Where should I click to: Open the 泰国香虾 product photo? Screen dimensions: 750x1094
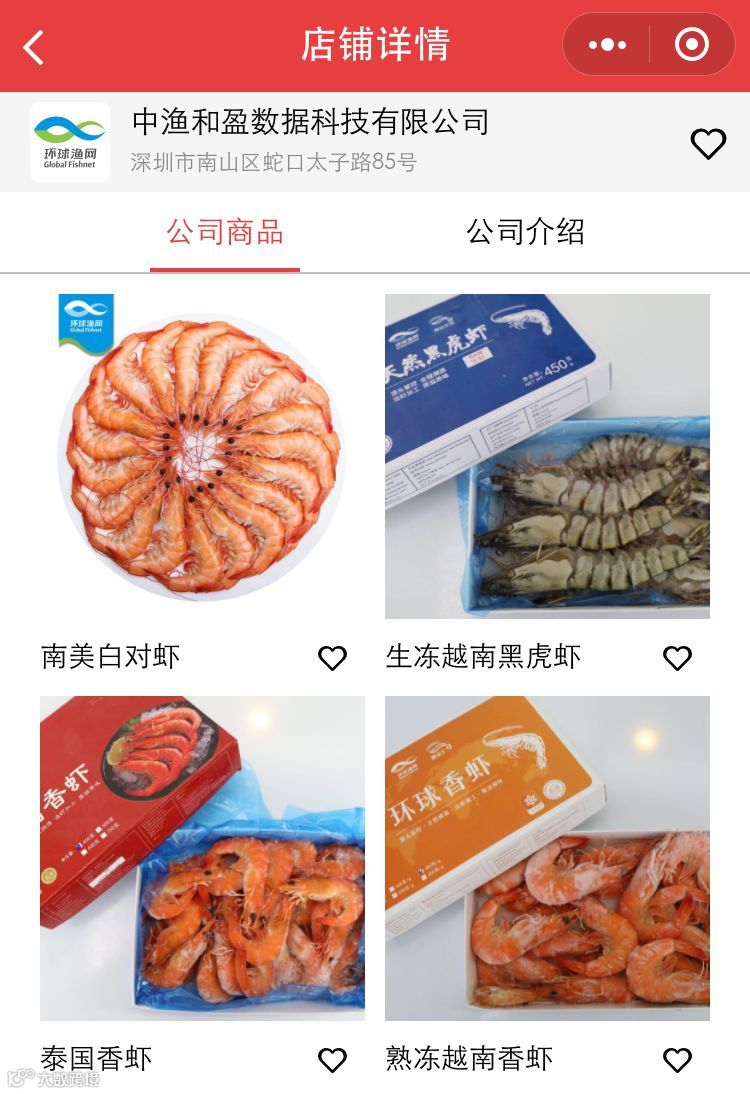(202, 858)
